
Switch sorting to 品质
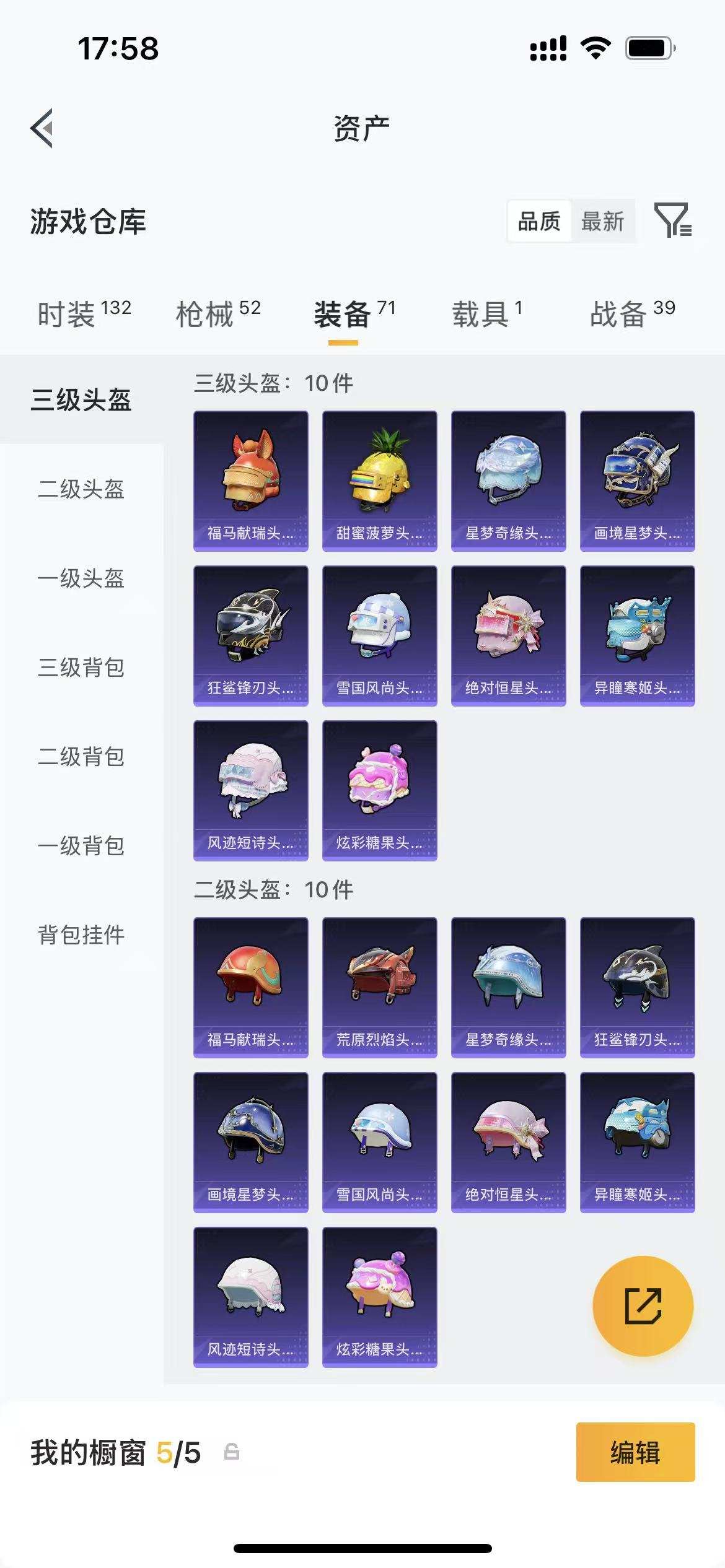point(540,221)
